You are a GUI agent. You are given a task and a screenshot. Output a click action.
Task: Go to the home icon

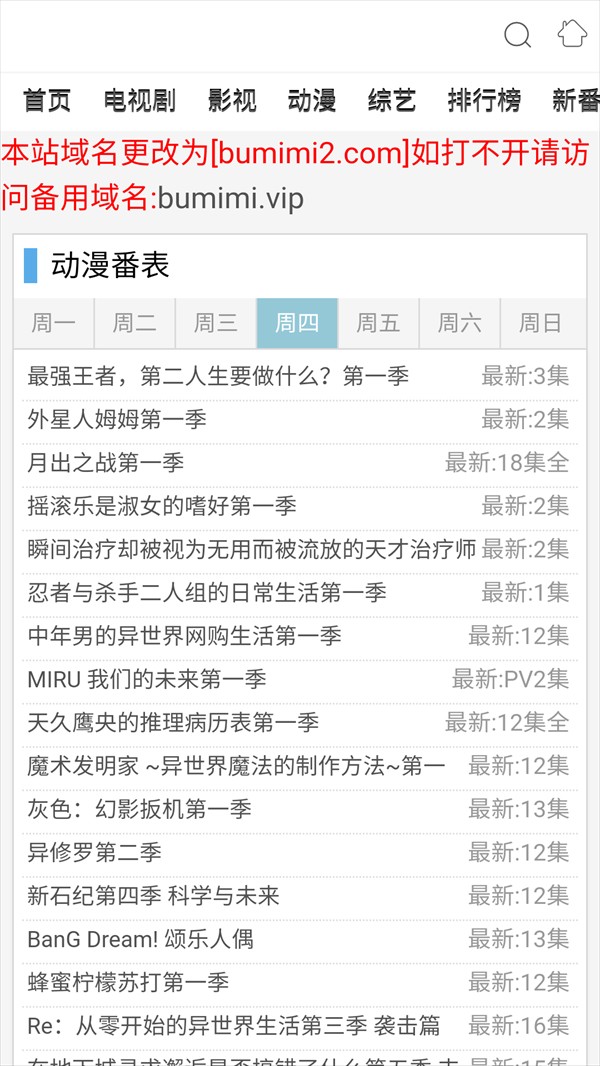572,34
